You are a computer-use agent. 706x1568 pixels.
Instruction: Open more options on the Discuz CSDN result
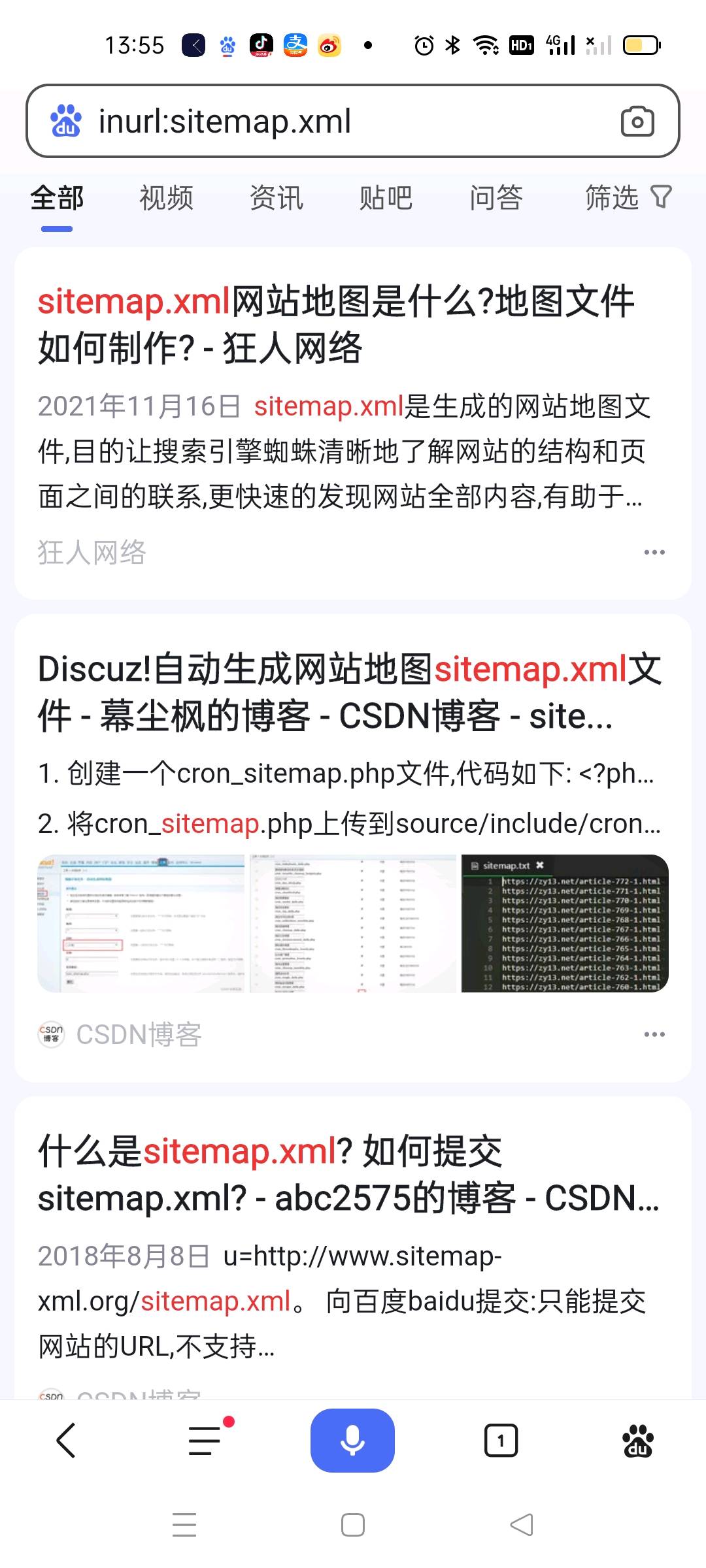pyautogui.click(x=654, y=1034)
